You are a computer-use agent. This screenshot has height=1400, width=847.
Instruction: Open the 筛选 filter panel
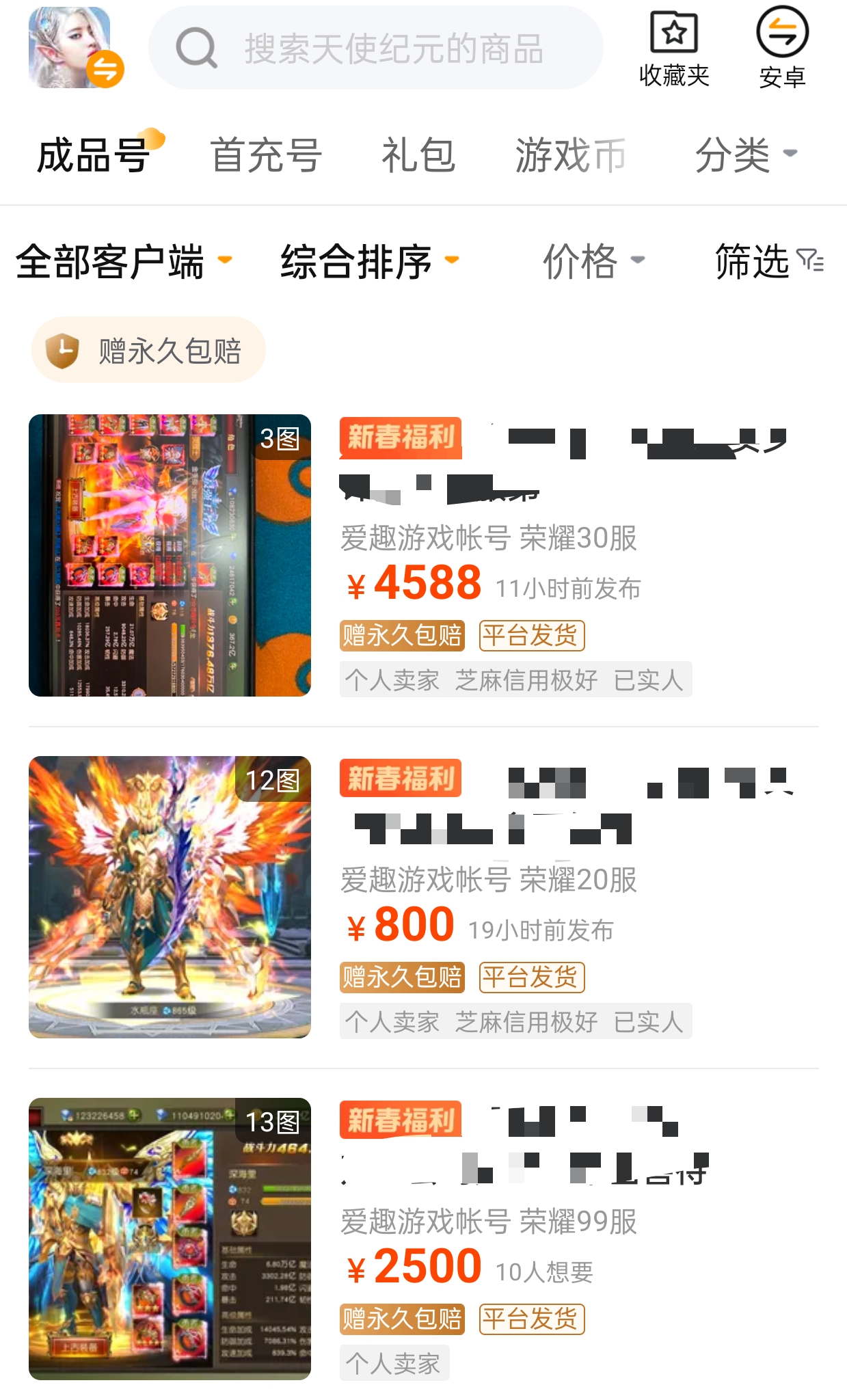click(768, 262)
